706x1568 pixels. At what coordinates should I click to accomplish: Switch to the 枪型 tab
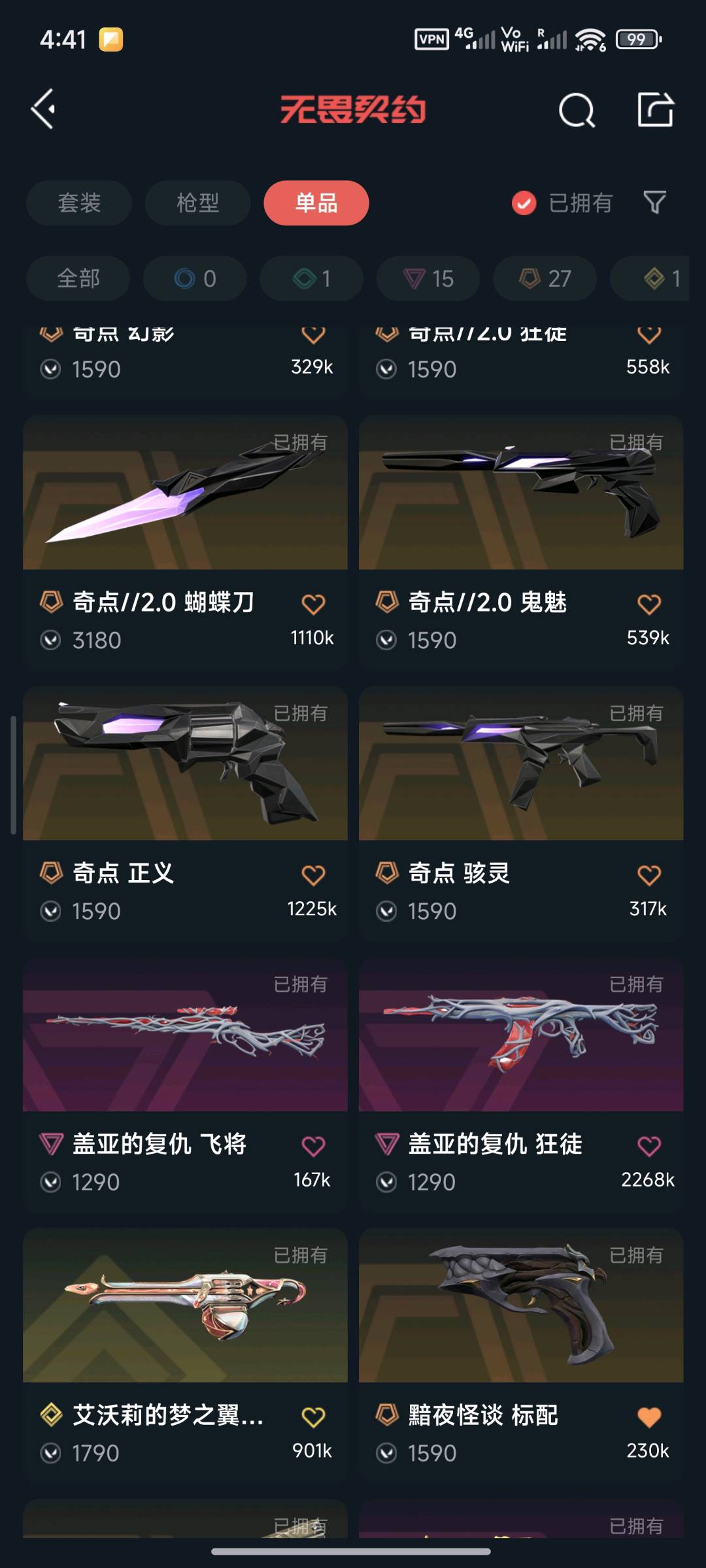click(x=197, y=203)
